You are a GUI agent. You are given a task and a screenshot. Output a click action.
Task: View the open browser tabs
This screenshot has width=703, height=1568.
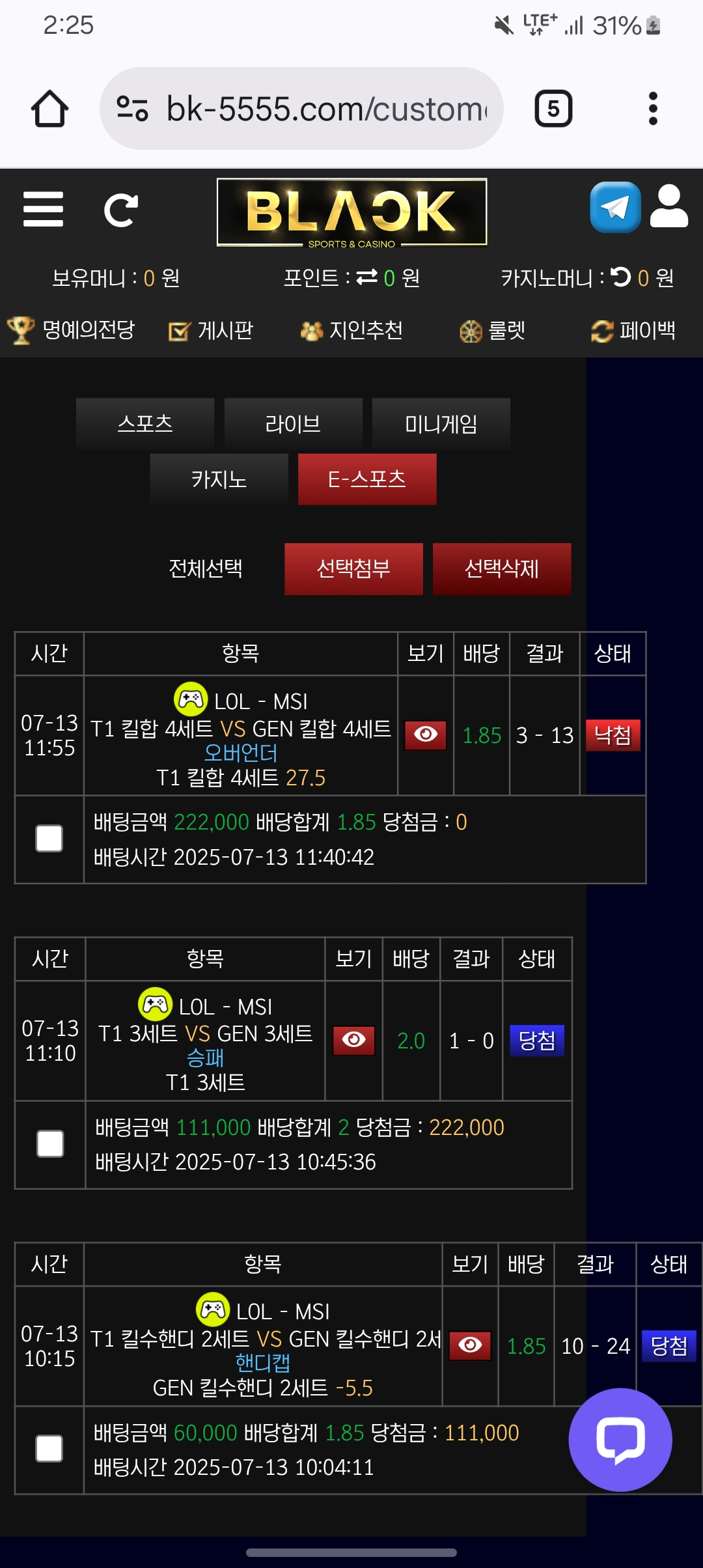tap(553, 108)
